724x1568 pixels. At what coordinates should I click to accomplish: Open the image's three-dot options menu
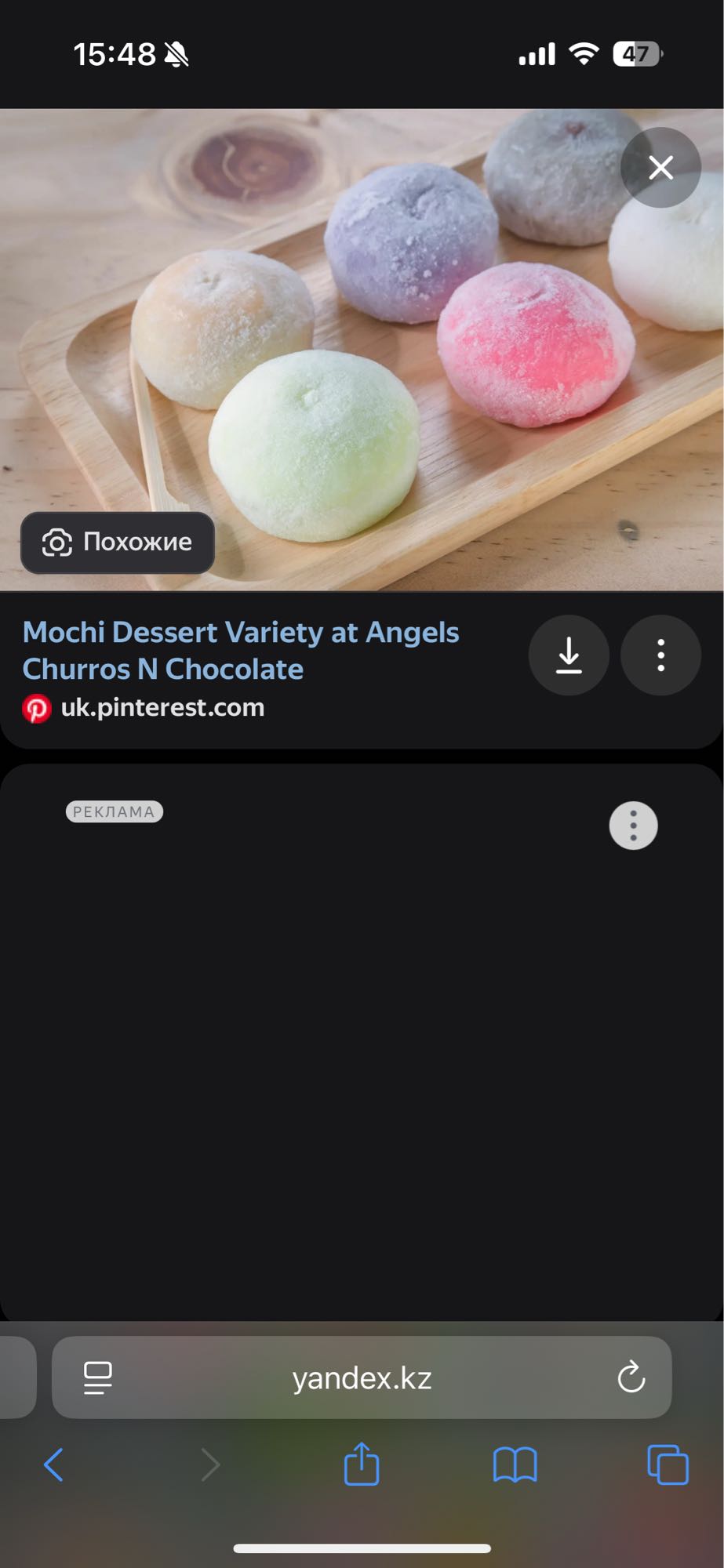[x=660, y=655]
